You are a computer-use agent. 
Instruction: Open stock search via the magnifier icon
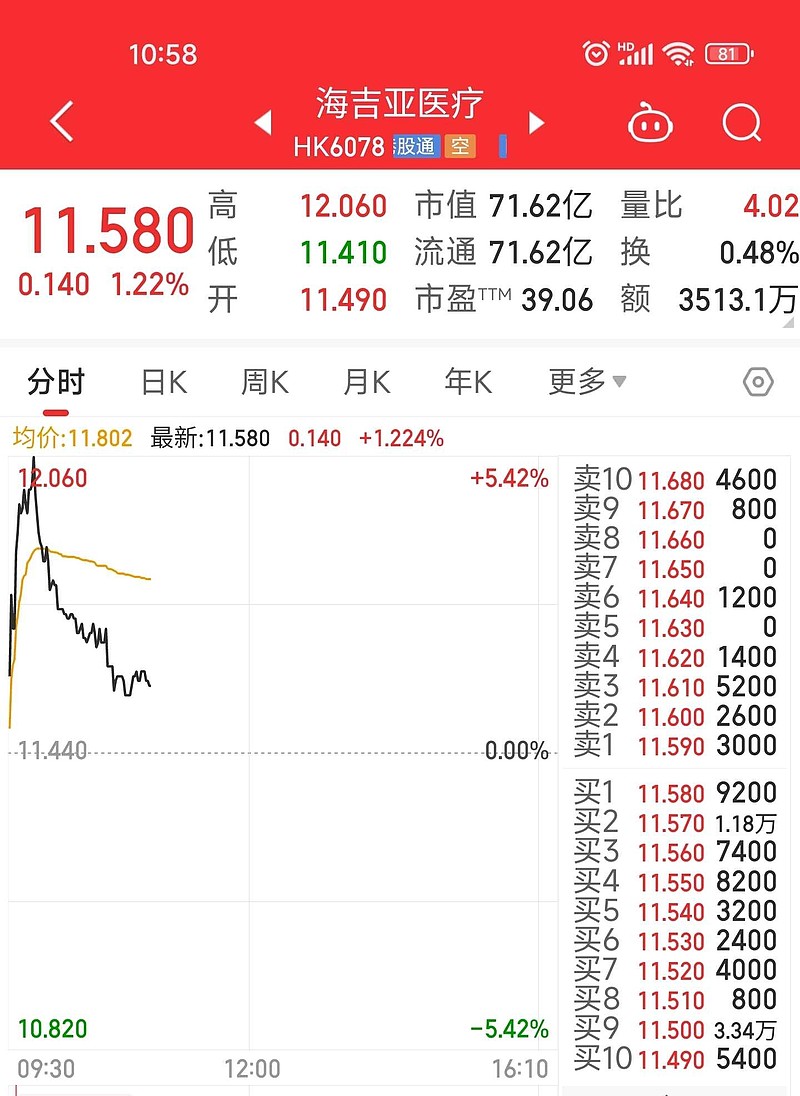(x=742, y=122)
